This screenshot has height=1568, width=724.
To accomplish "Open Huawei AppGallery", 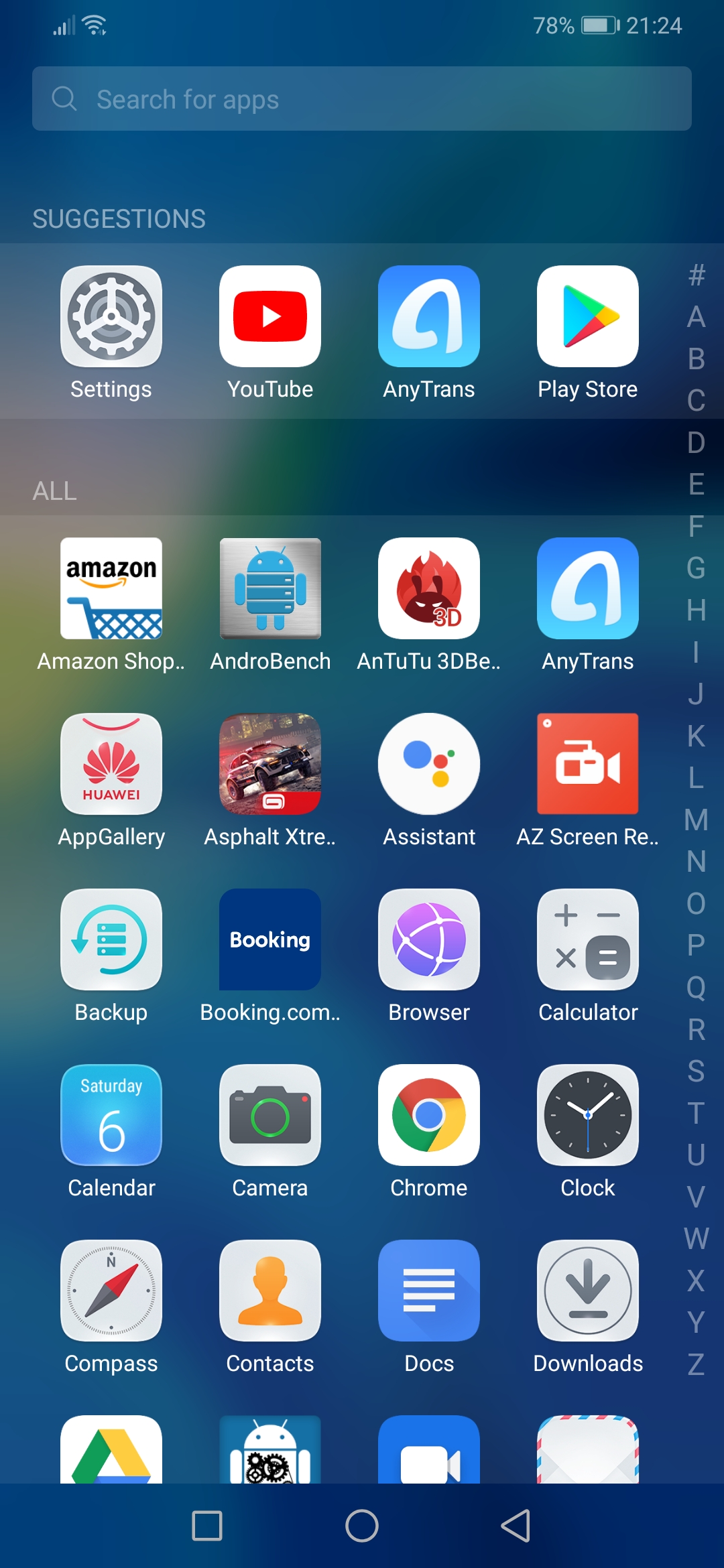I will (111, 764).
